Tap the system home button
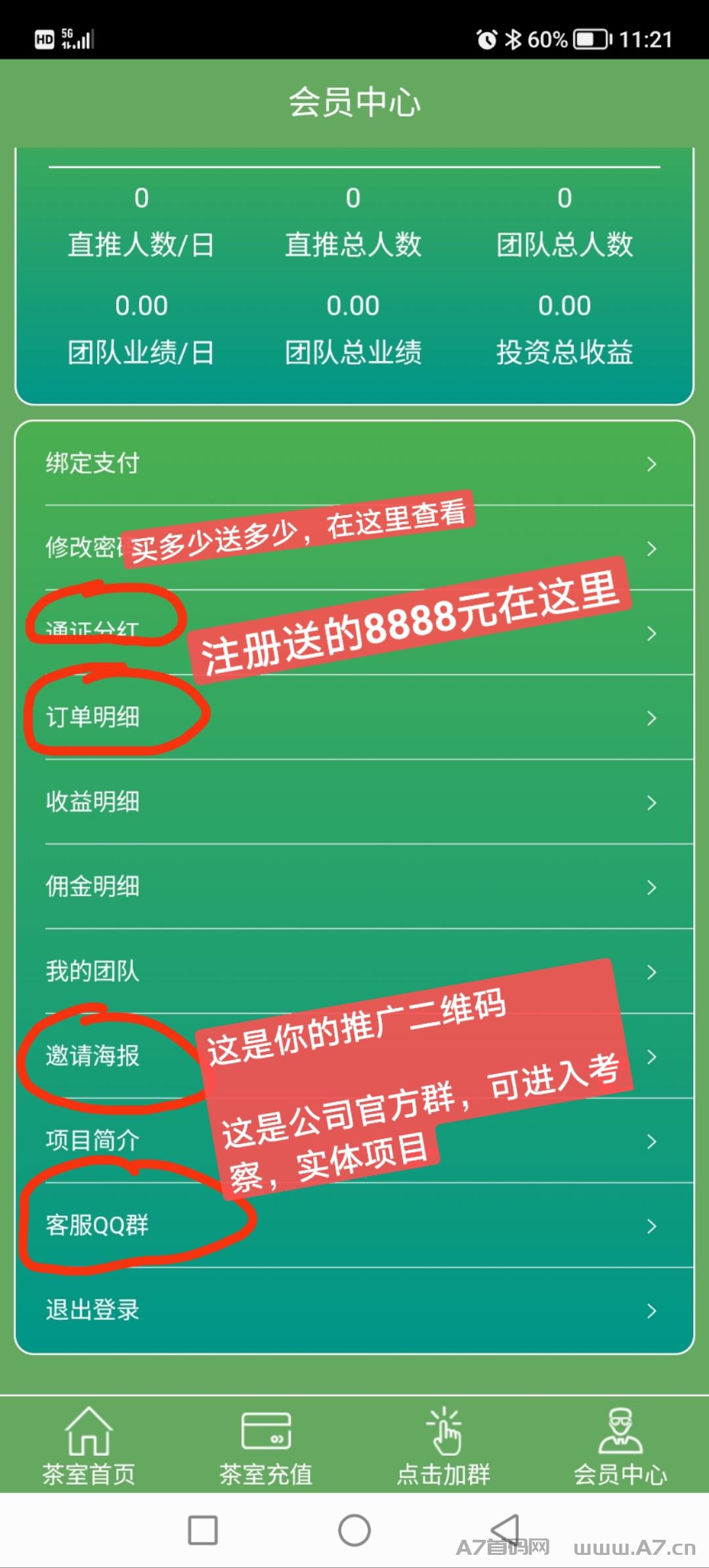 [354, 1531]
